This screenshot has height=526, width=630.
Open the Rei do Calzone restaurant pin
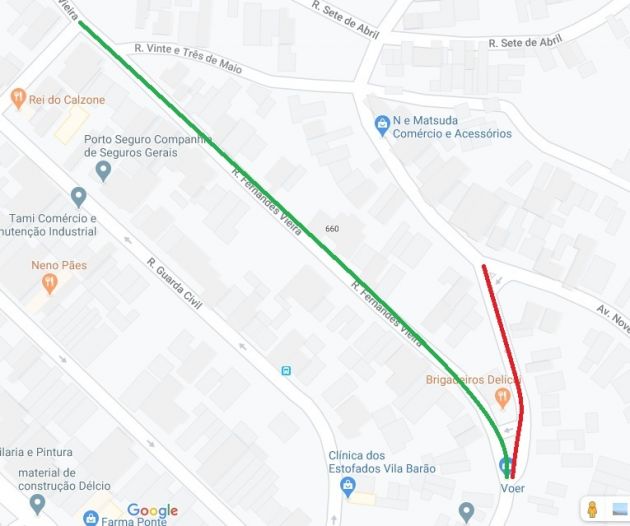(x=18, y=99)
